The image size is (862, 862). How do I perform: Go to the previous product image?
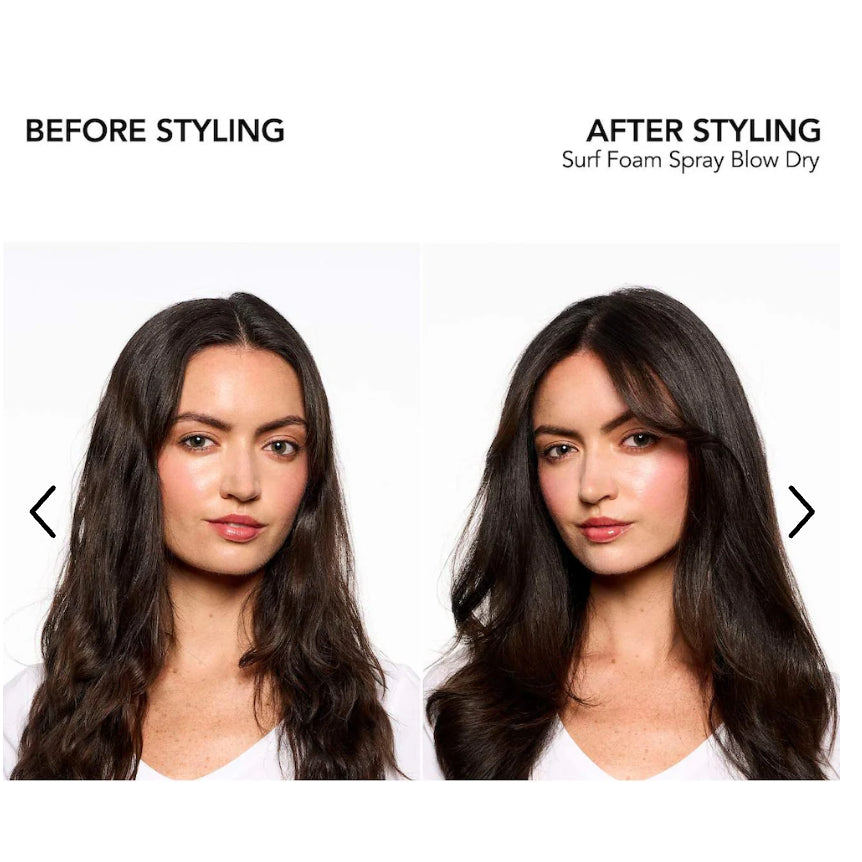click(x=43, y=512)
